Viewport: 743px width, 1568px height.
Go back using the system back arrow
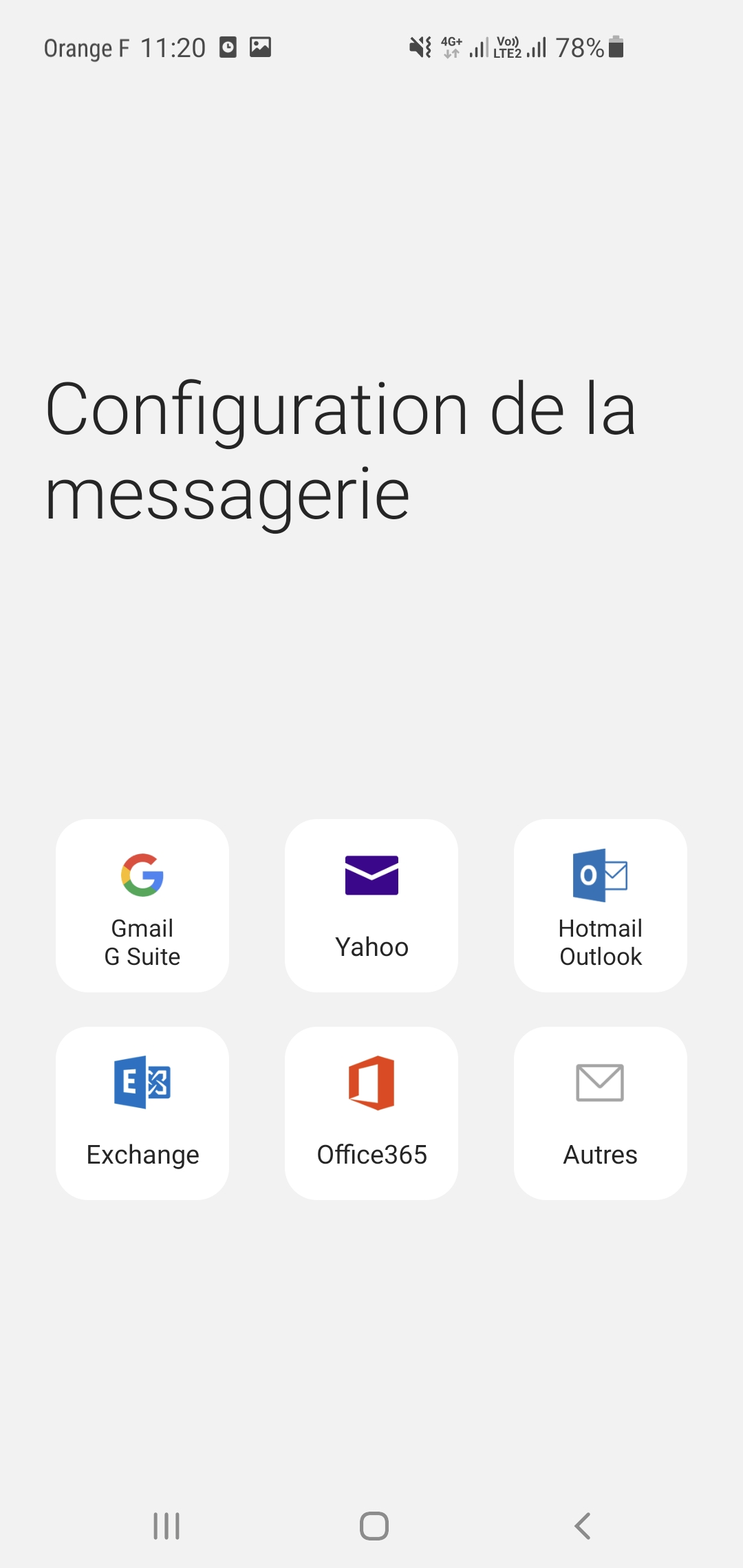pos(583,1526)
